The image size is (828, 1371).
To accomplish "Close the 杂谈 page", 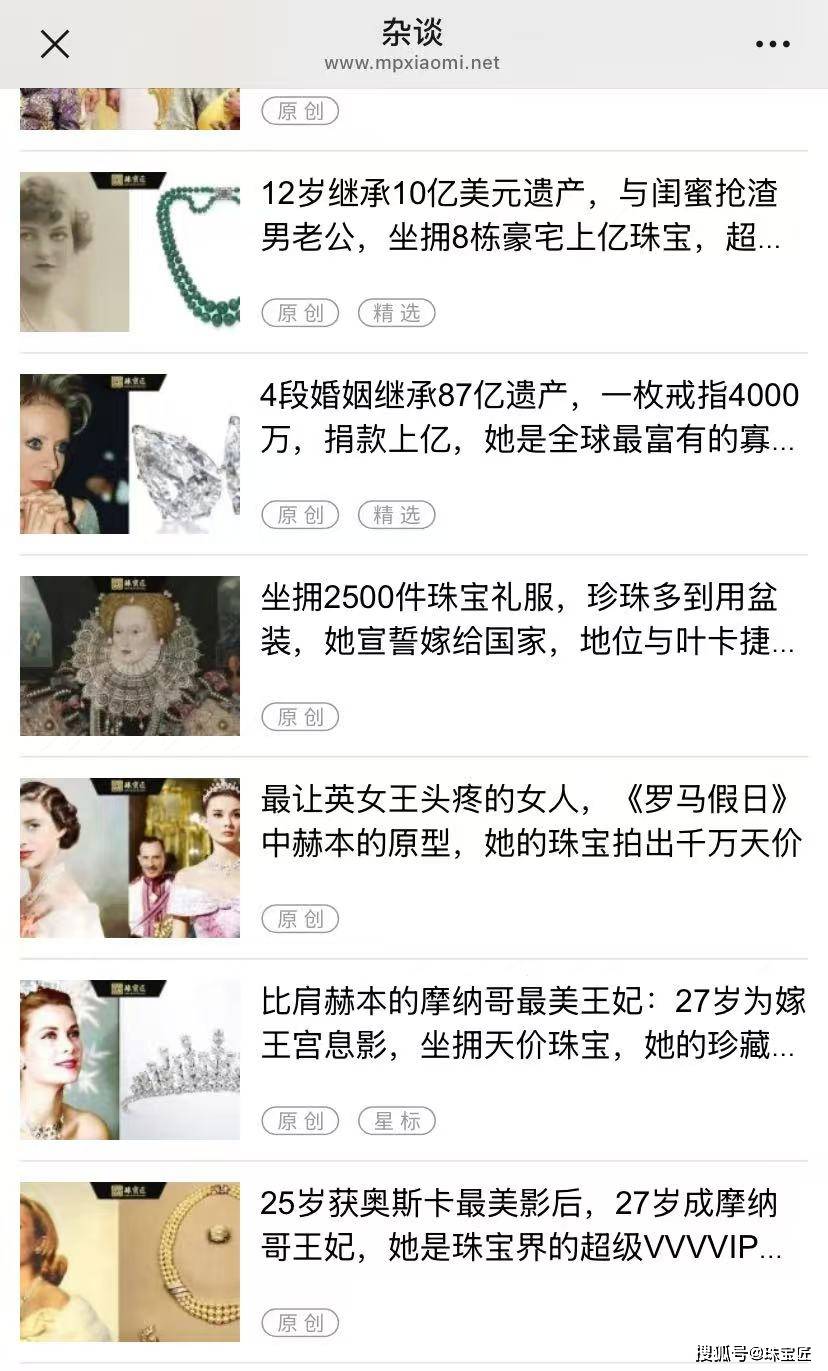I will (54, 44).
